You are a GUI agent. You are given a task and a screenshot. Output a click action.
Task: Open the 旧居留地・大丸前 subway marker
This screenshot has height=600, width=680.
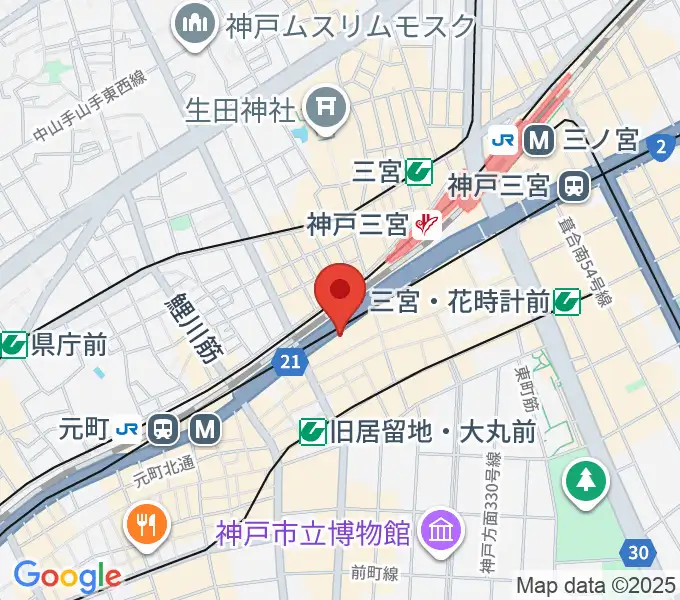313,432
